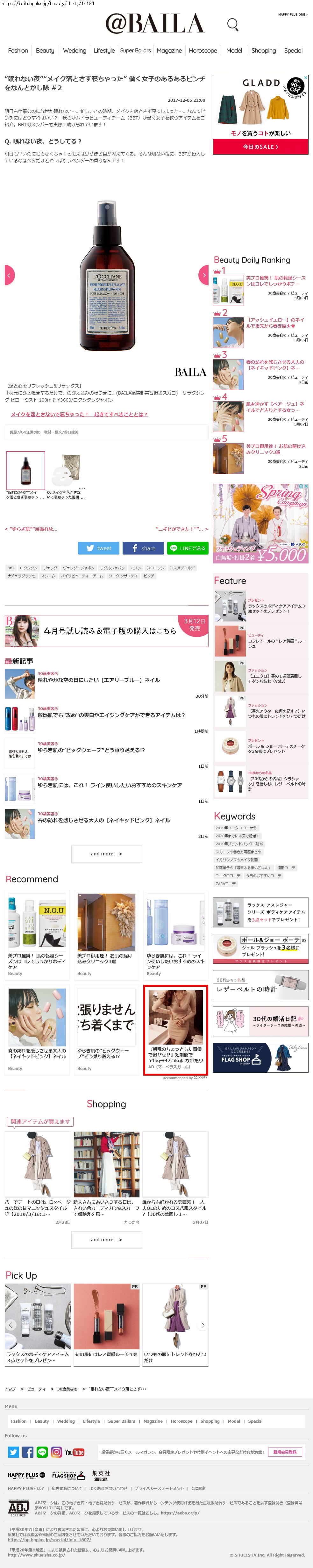Open article 晴れやかな空の日にしたい エアリーブルー ネイル

98,680
